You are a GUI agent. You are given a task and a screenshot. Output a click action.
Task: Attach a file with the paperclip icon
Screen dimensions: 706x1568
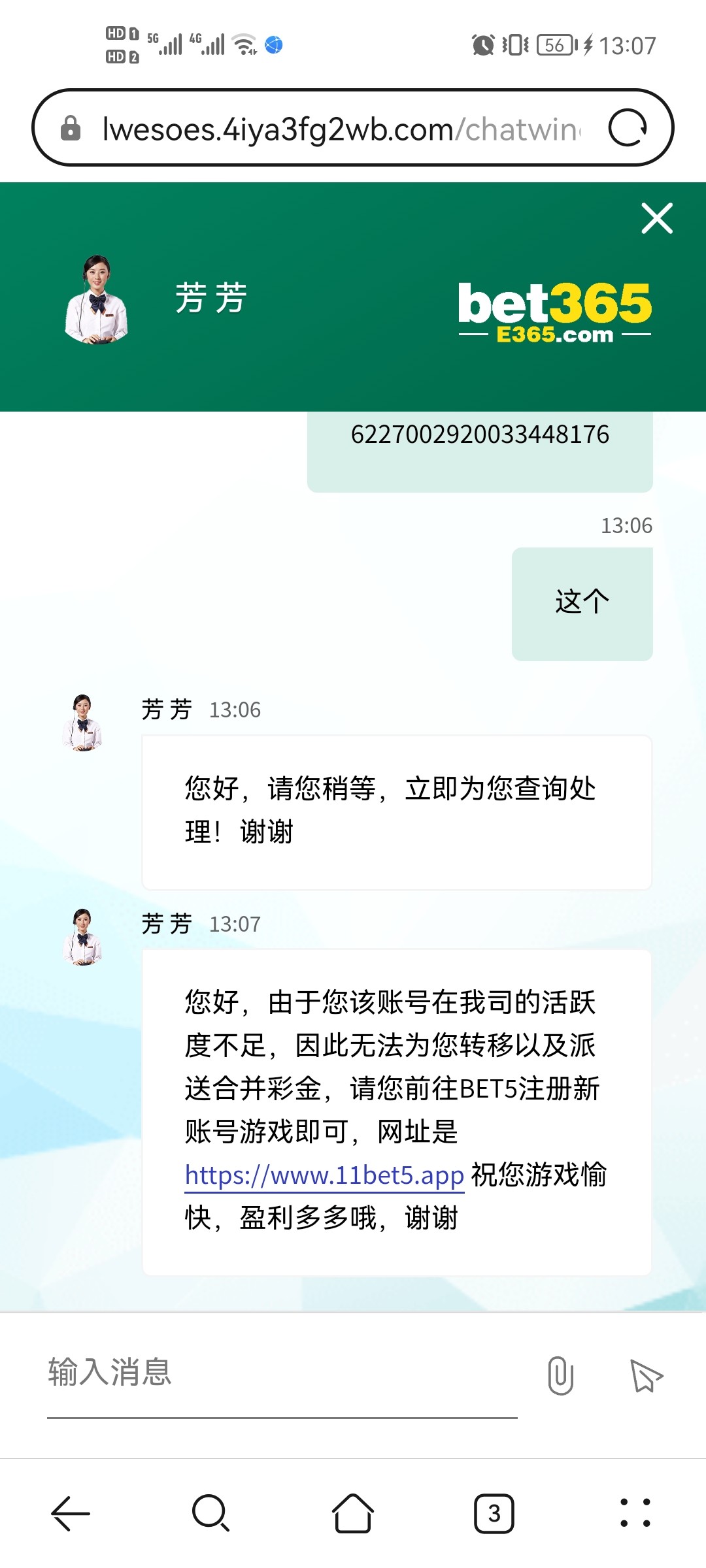[560, 1375]
